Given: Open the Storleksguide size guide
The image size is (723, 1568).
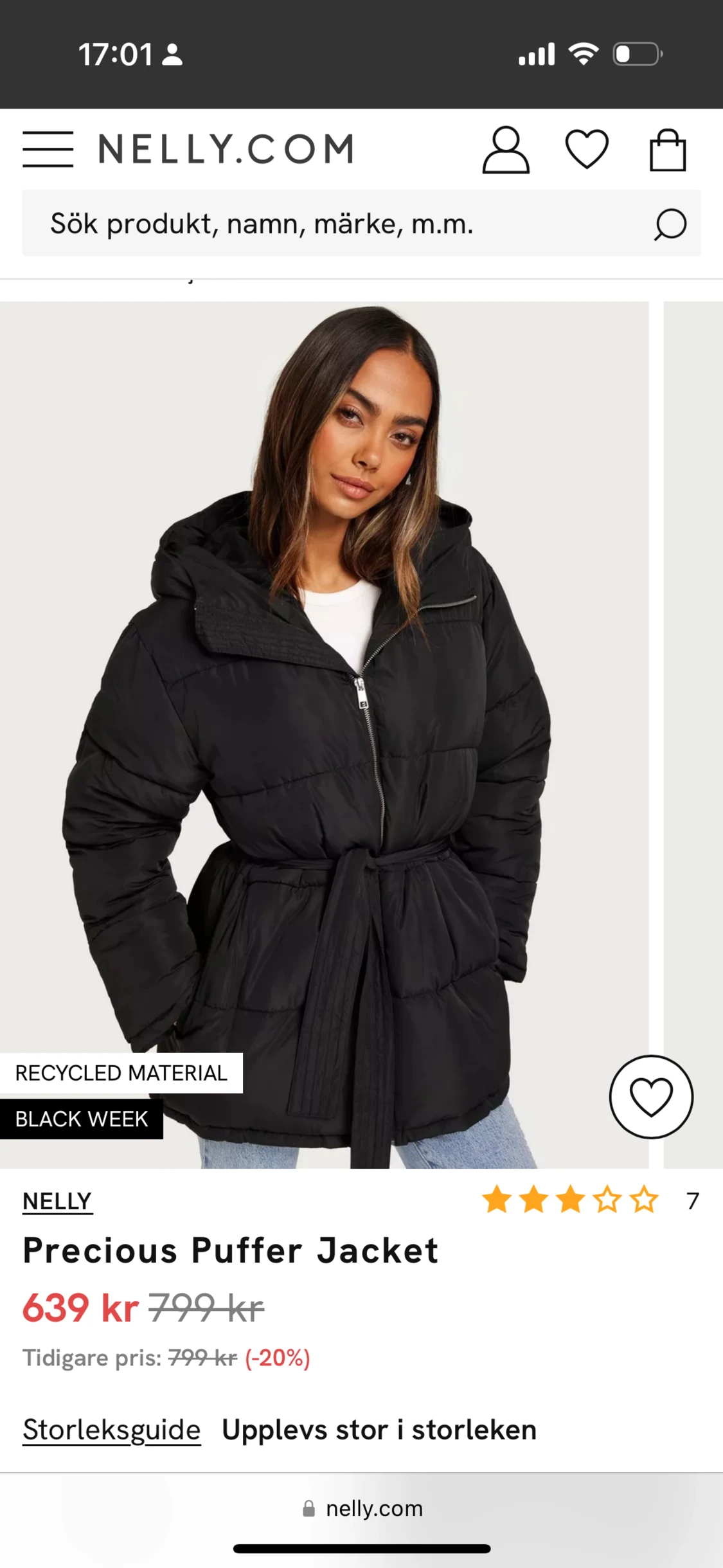Looking at the screenshot, I should [x=112, y=1430].
